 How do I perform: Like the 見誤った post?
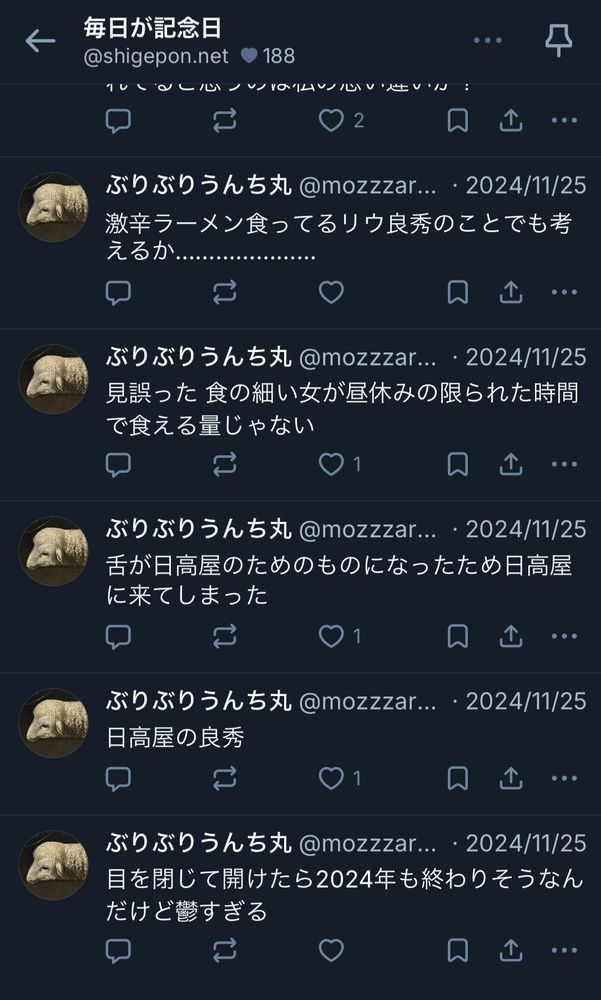coord(331,464)
